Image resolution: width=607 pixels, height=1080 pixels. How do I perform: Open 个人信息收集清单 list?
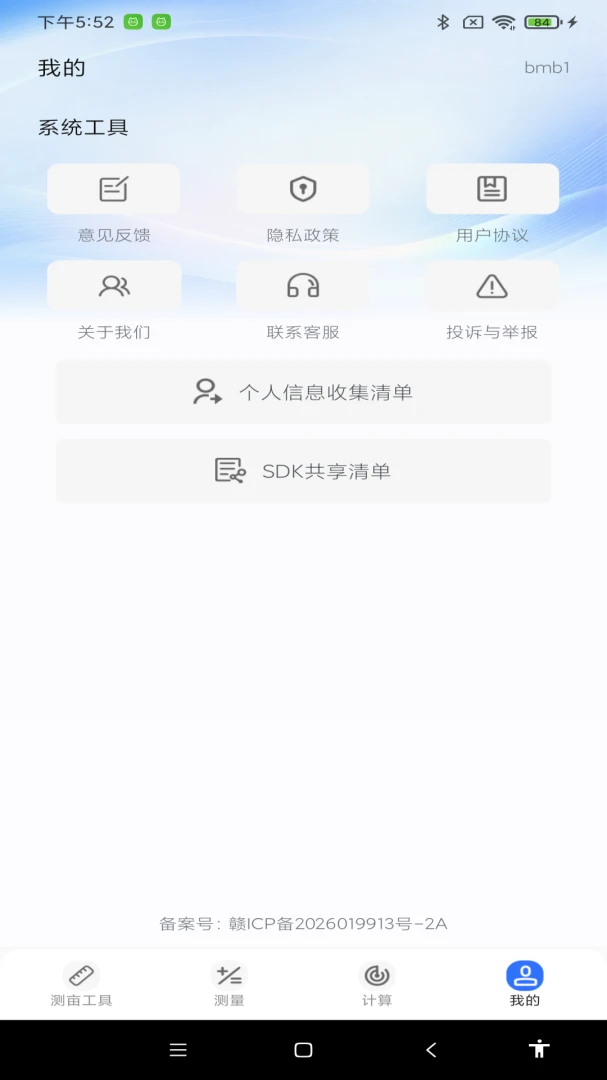[x=303, y=392]
